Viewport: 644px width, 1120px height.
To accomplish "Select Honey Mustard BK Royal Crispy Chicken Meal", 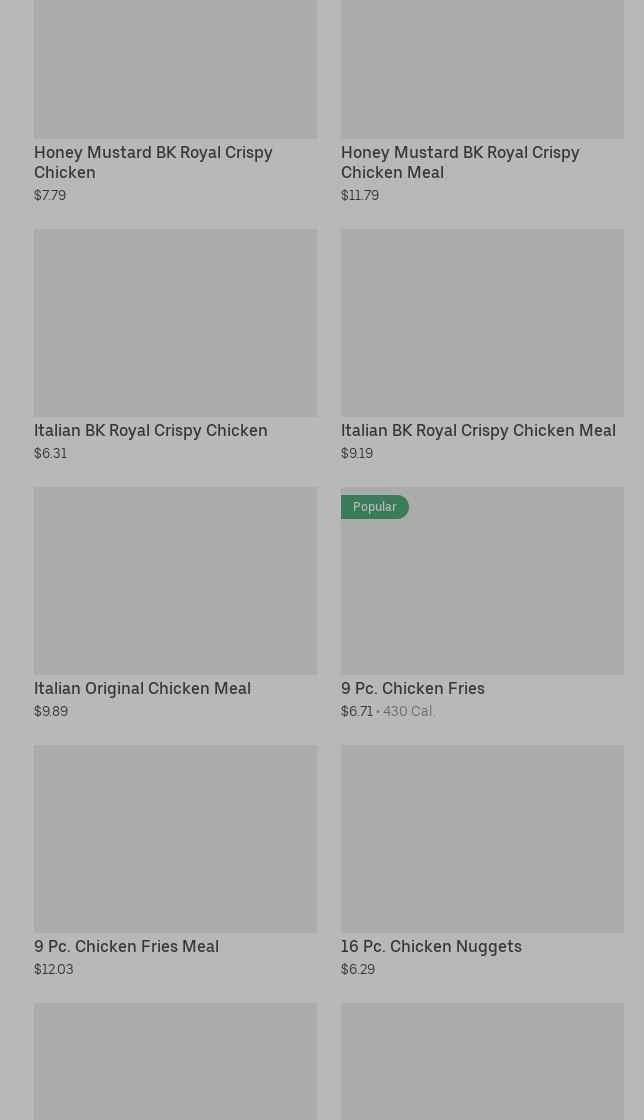I will [x=482, y=101].
